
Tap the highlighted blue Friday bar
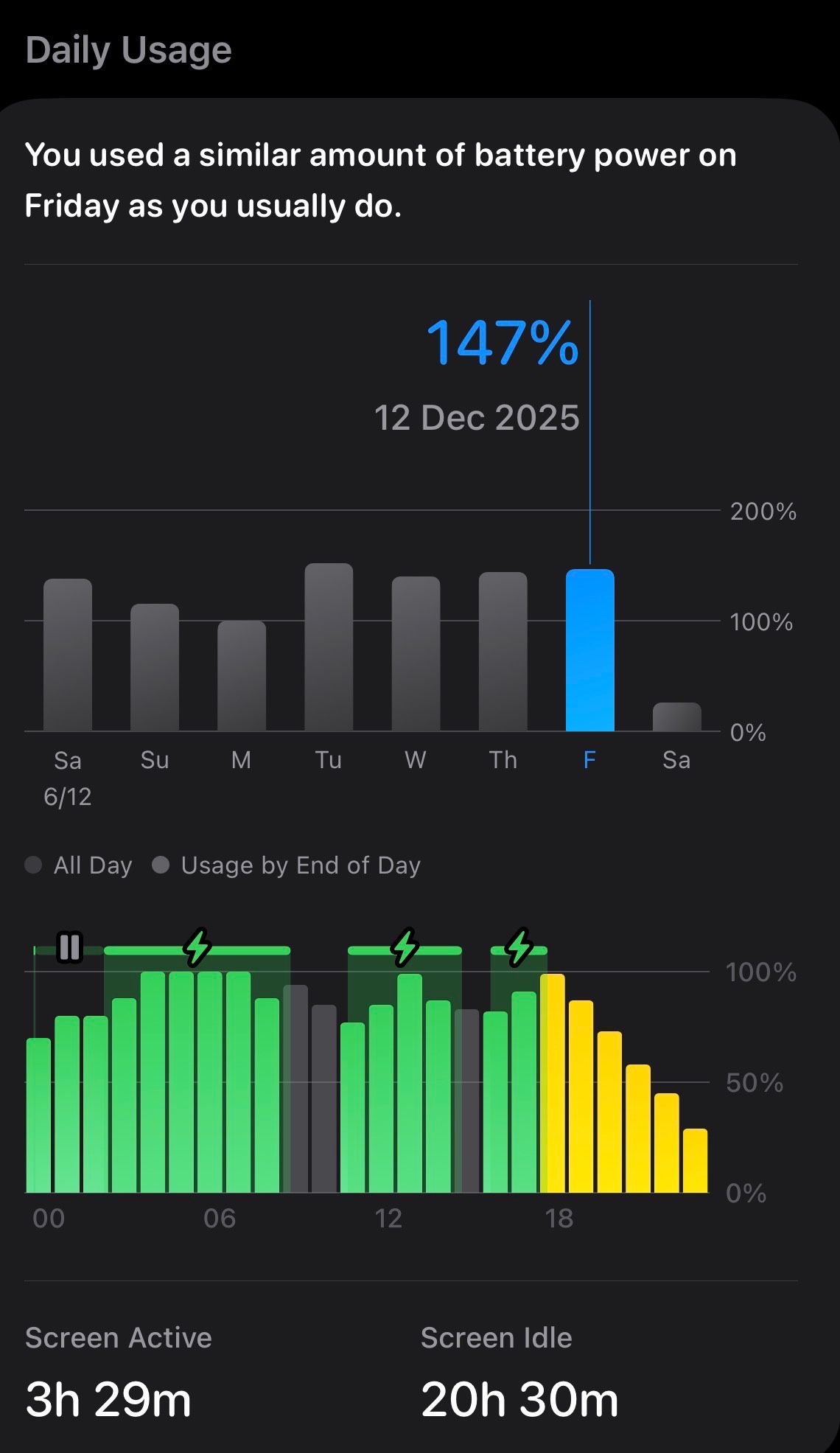(x=589, y=651)
